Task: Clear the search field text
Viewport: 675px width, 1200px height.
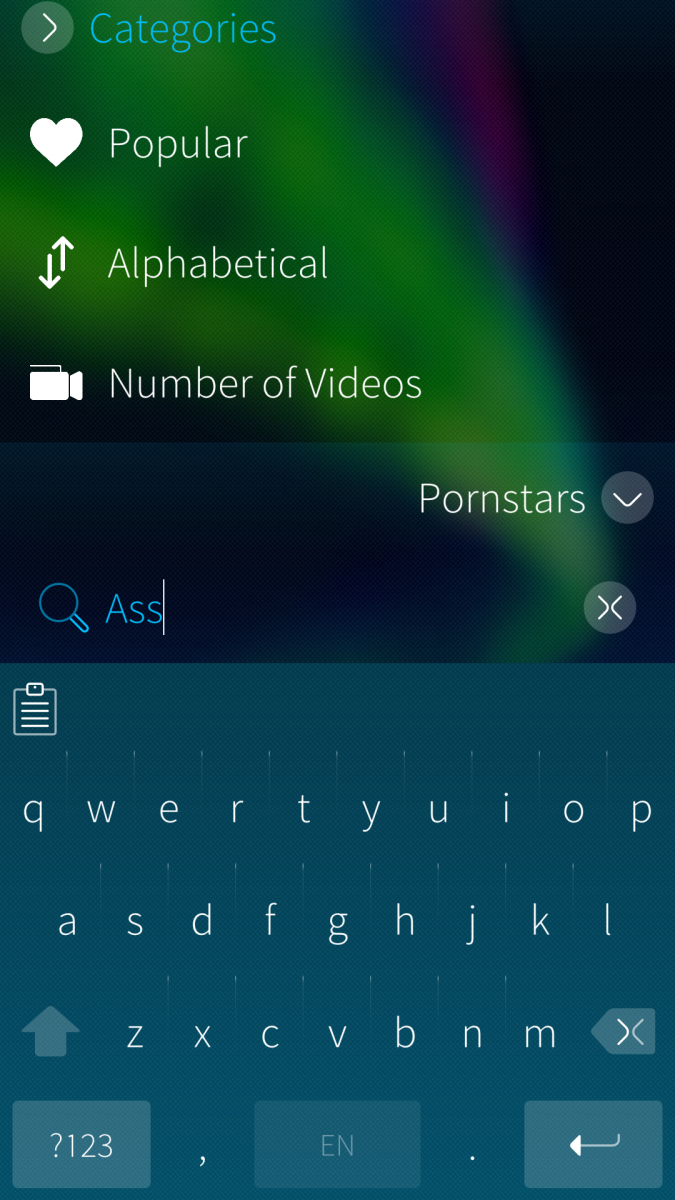Action: pos(609,608)
